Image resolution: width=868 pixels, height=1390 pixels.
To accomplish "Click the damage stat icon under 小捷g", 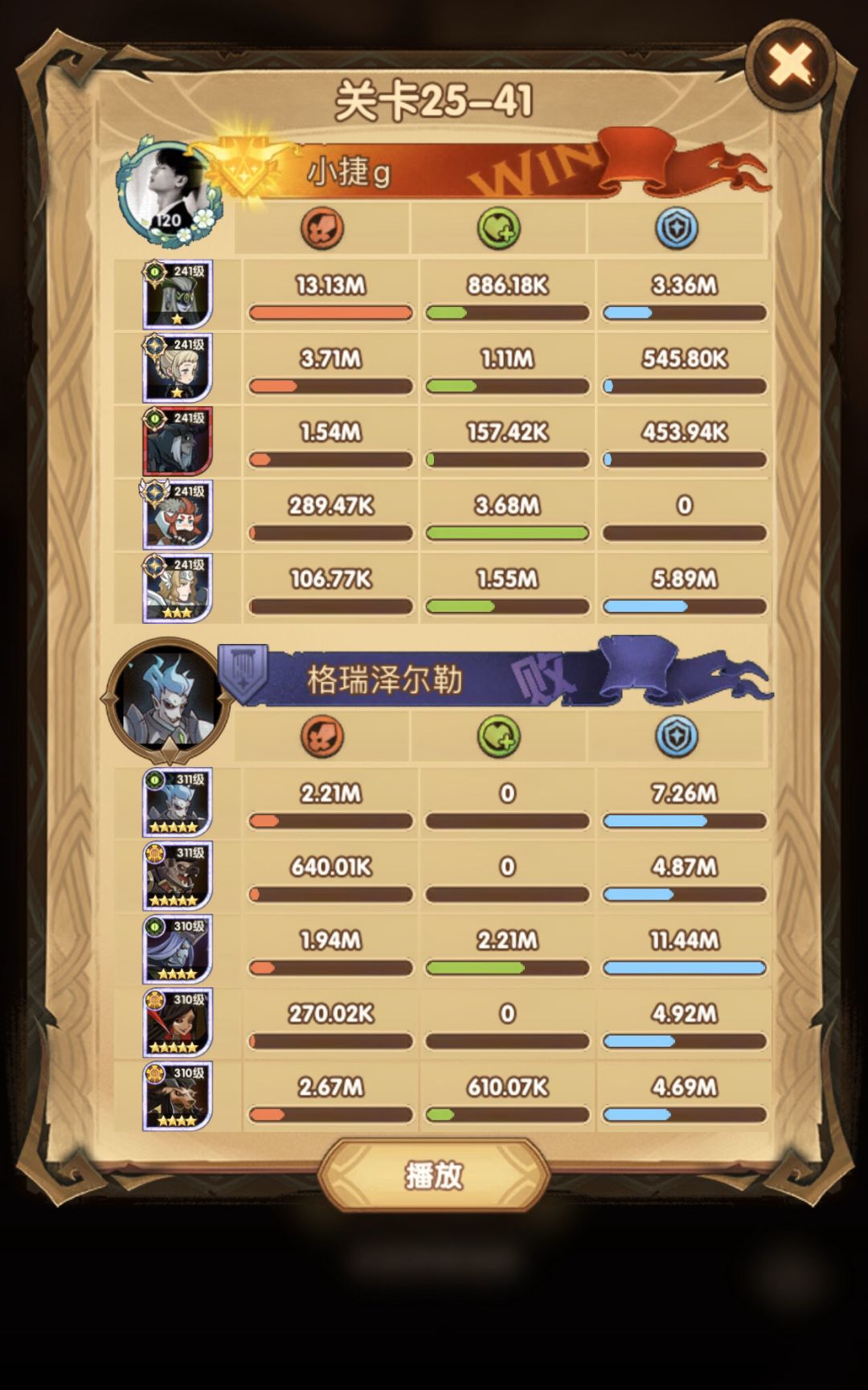I will pyautogui.click(x=323, y=228).
